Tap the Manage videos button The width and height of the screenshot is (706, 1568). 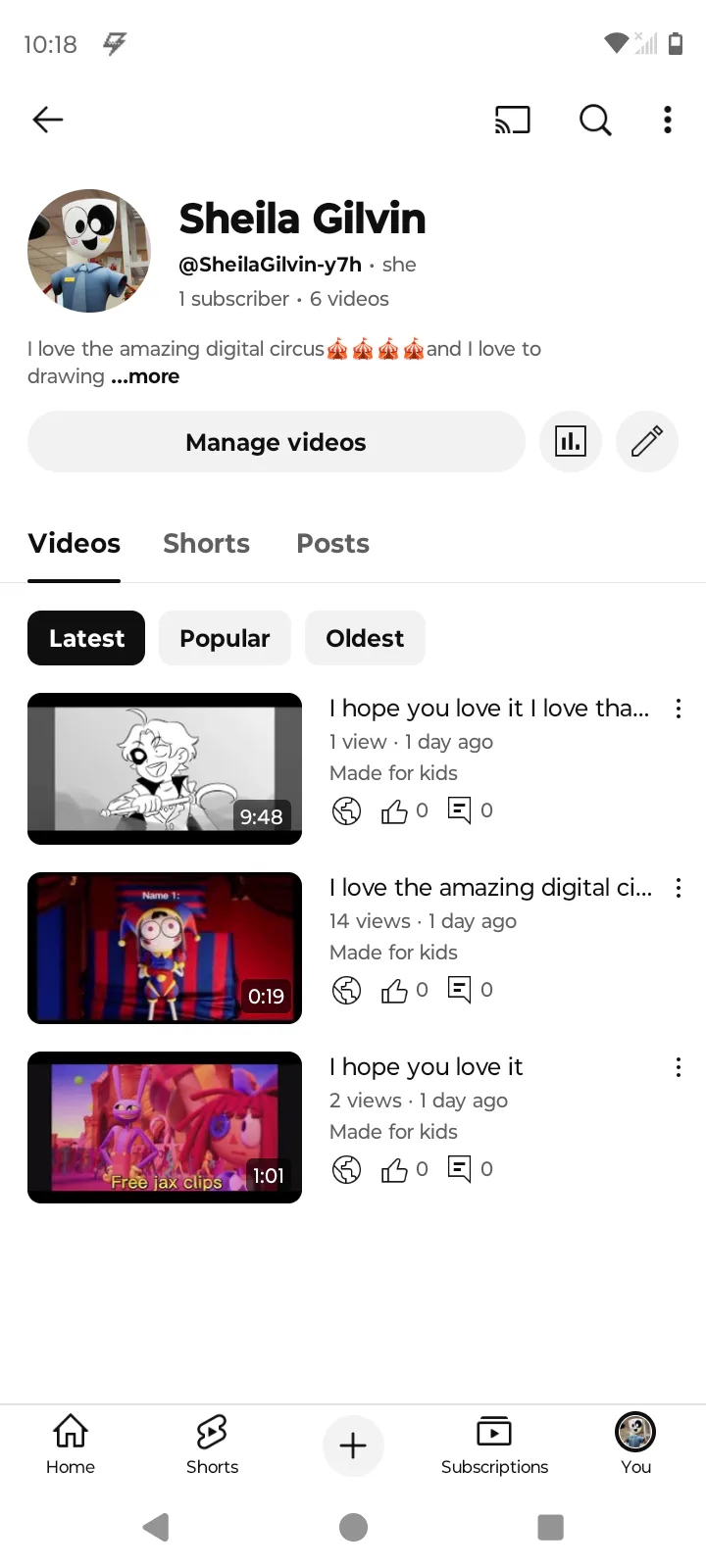pos(276,442)
